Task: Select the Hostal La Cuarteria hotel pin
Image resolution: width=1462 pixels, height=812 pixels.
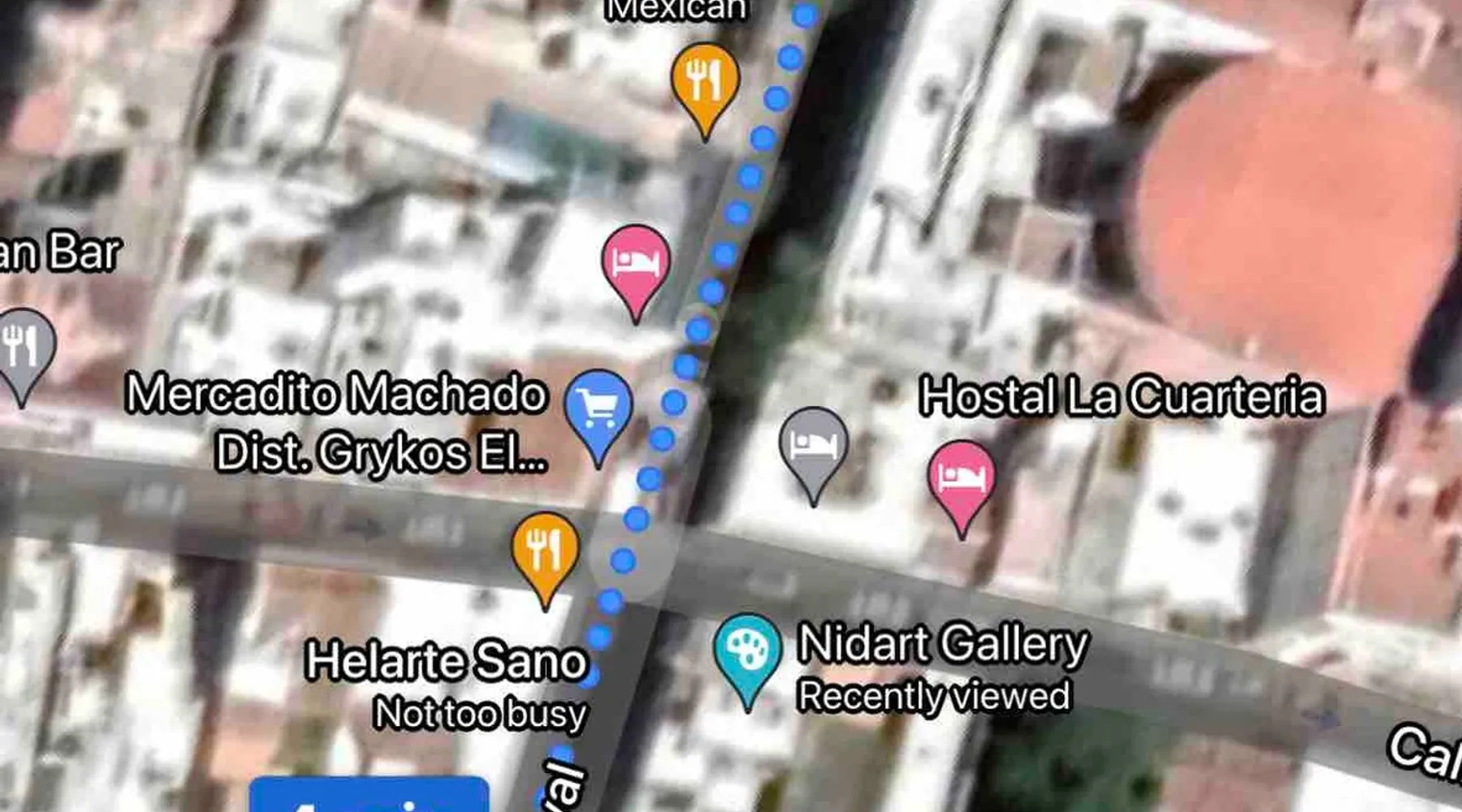Action: coord(962,477)
